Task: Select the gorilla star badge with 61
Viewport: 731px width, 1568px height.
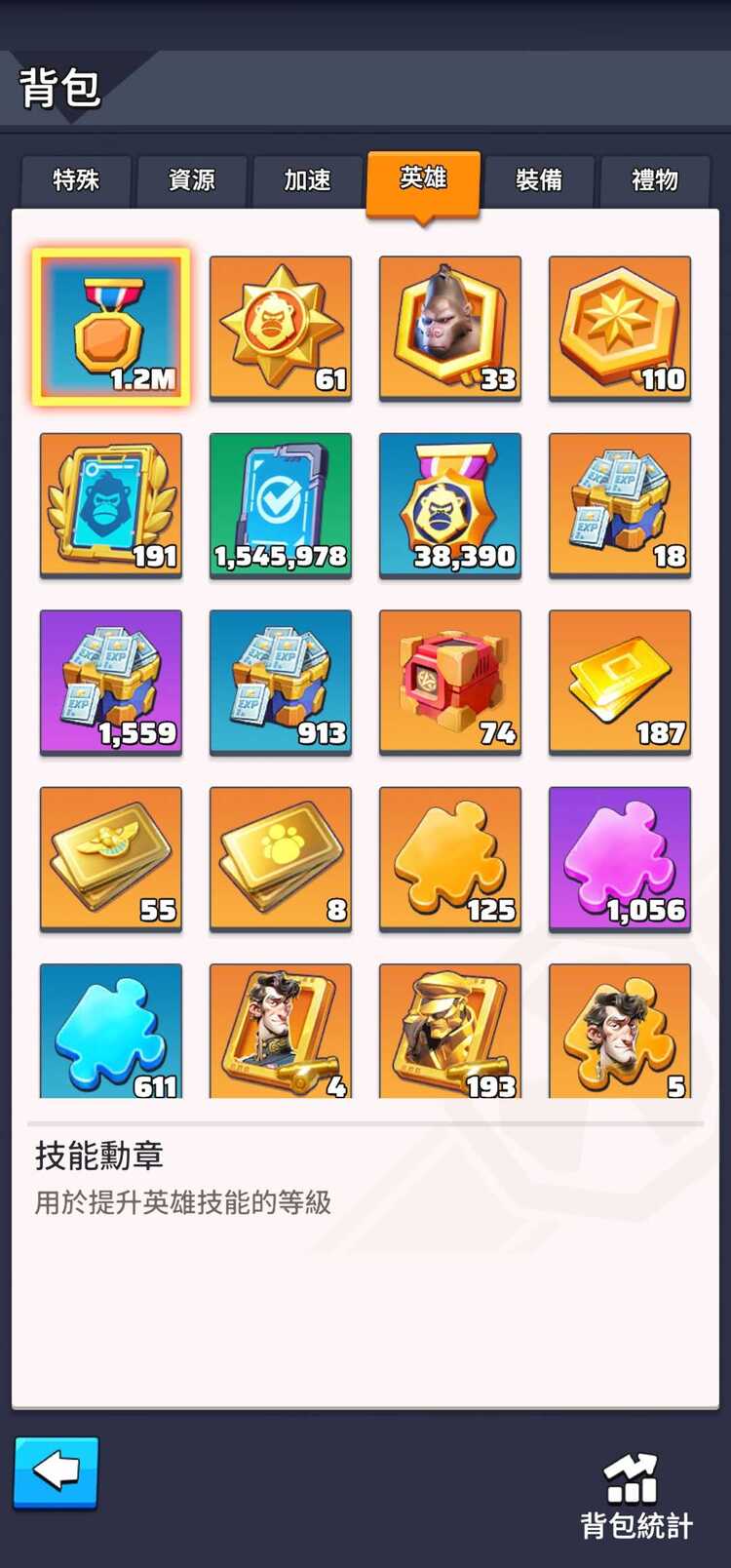Action: click(281, 328)
